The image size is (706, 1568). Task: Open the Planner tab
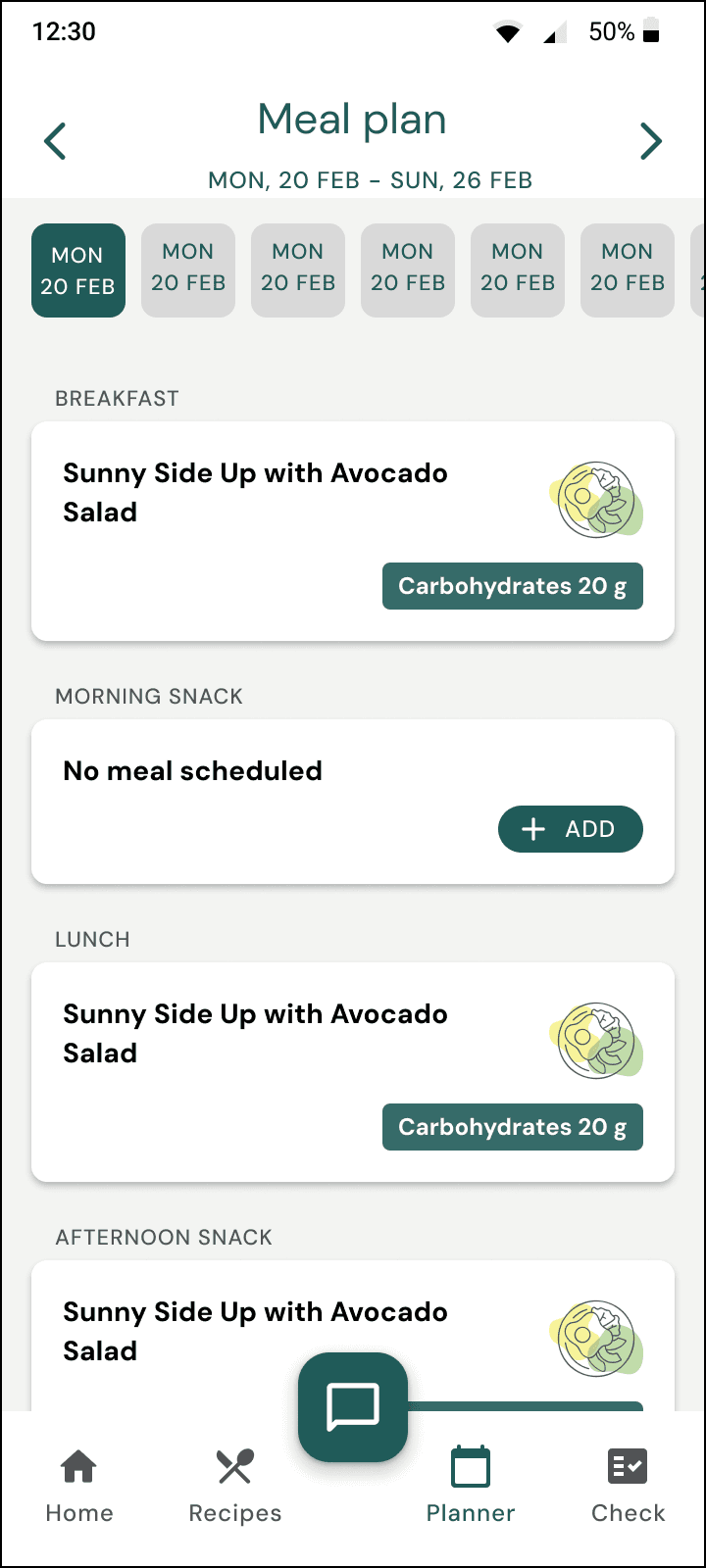point(471,1486)
